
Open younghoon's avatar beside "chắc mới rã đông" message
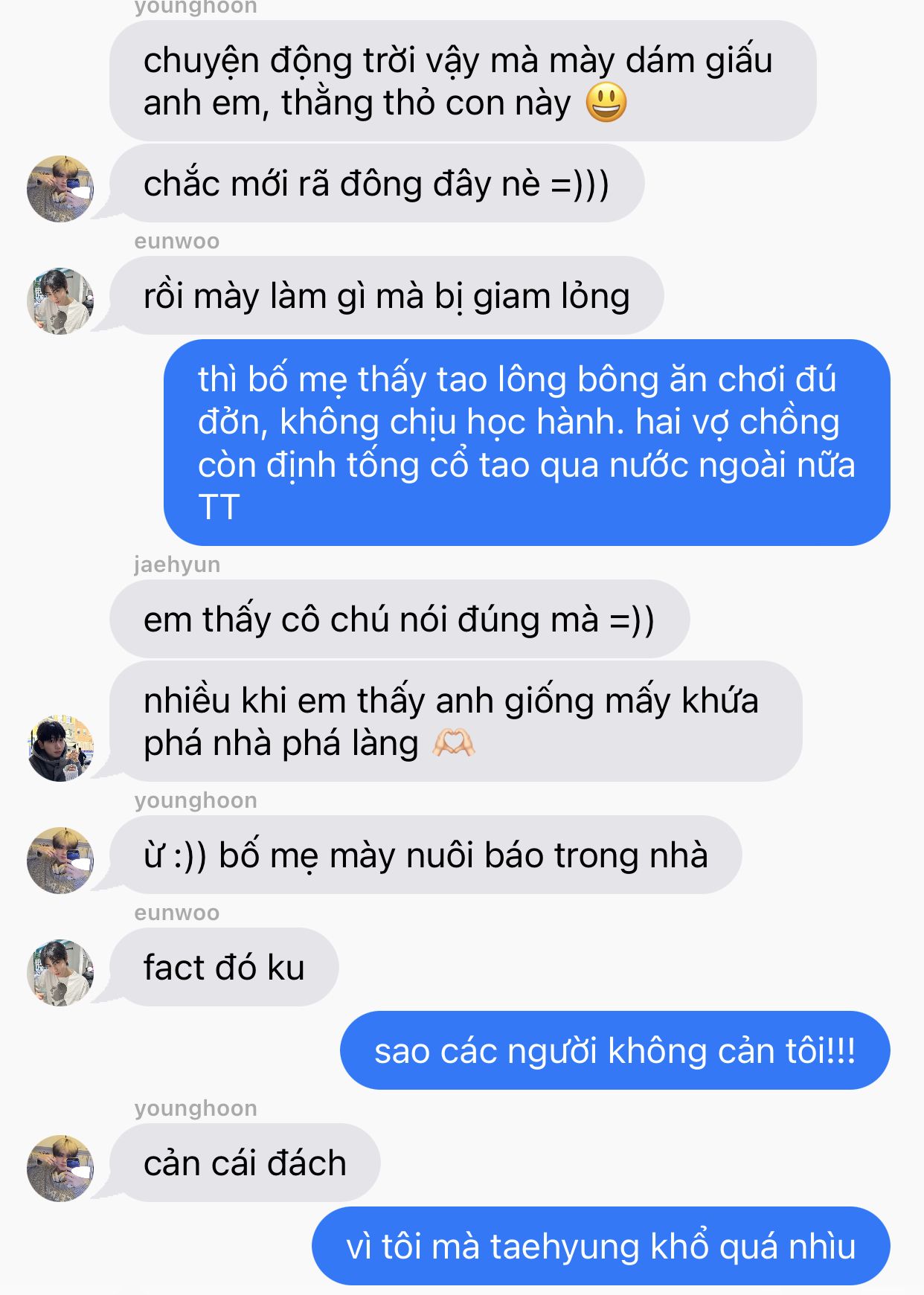point(60,189)
